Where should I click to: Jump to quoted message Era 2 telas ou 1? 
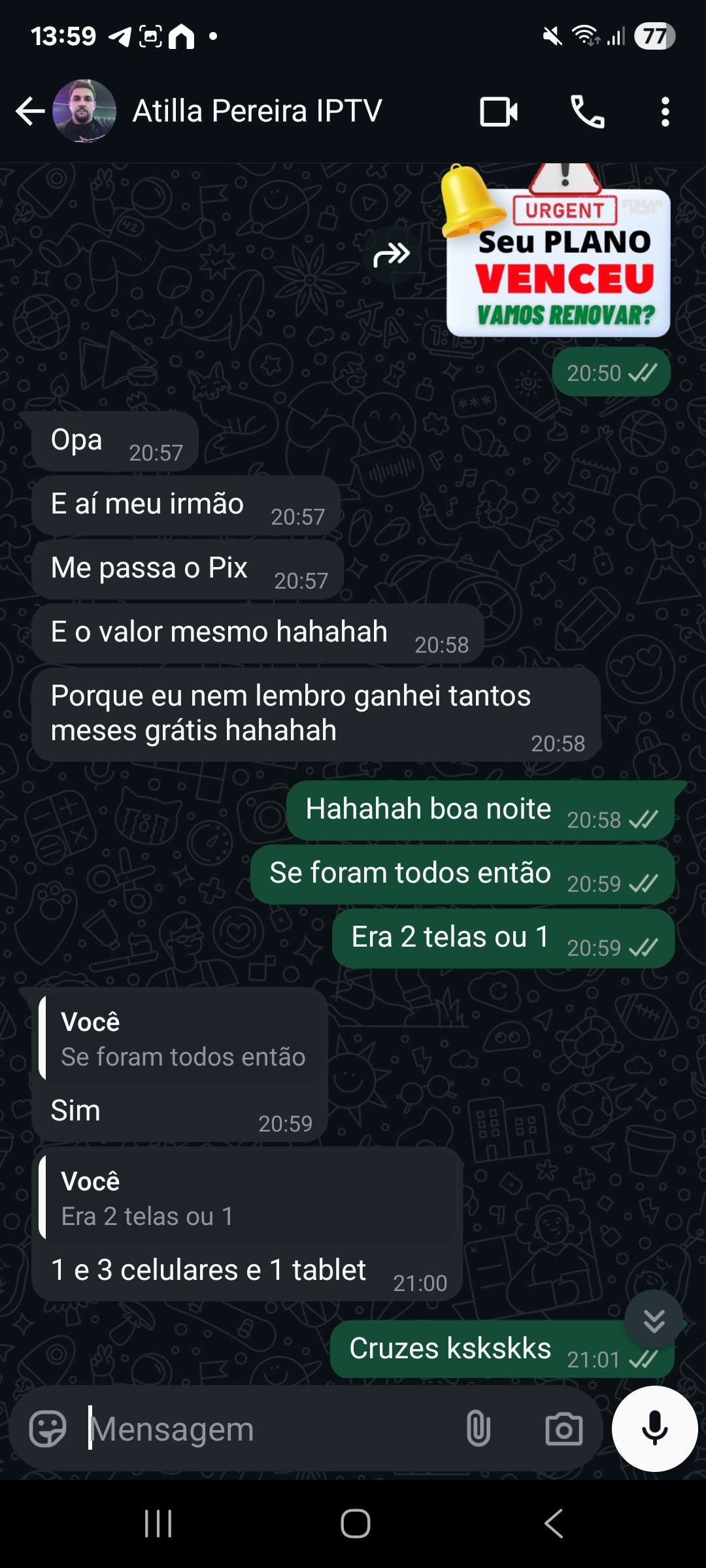coord(248,1199)
